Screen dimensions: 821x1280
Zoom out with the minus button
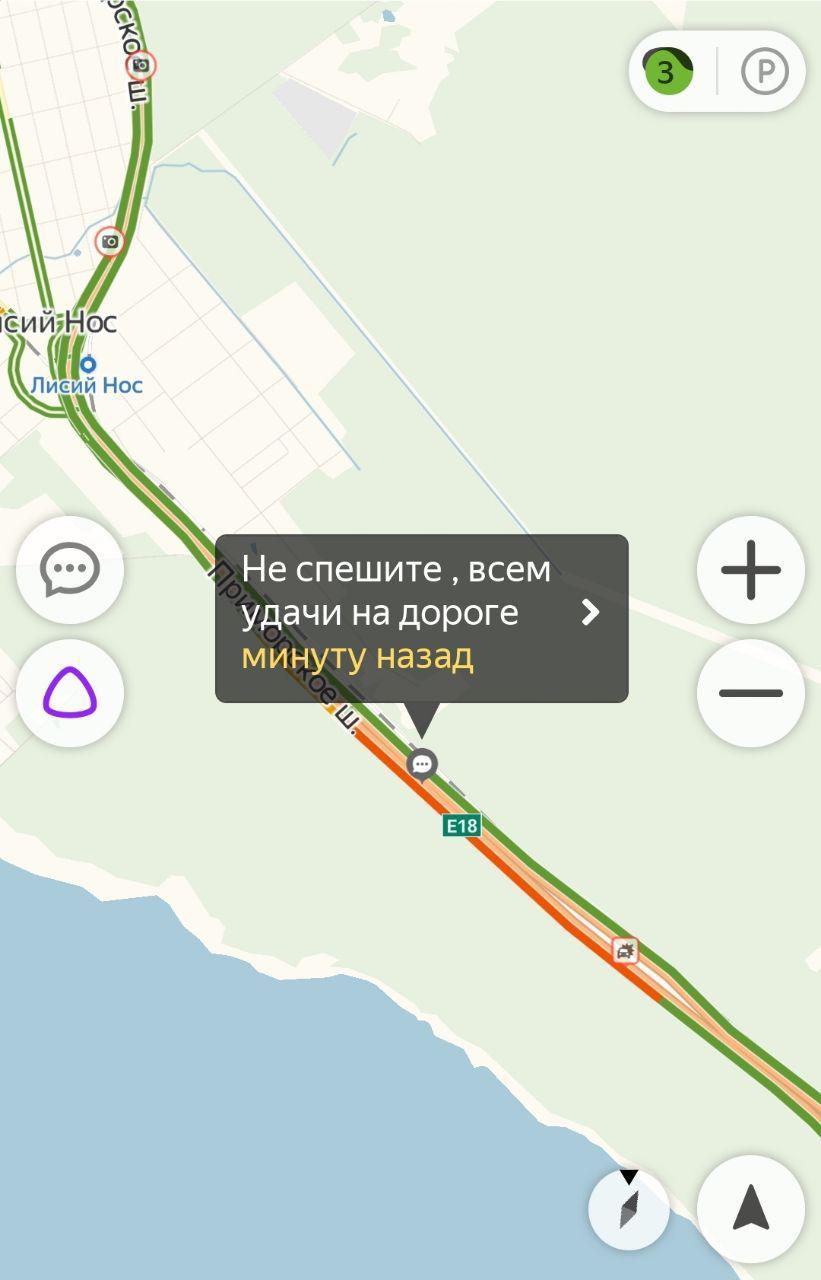point(751,693)
